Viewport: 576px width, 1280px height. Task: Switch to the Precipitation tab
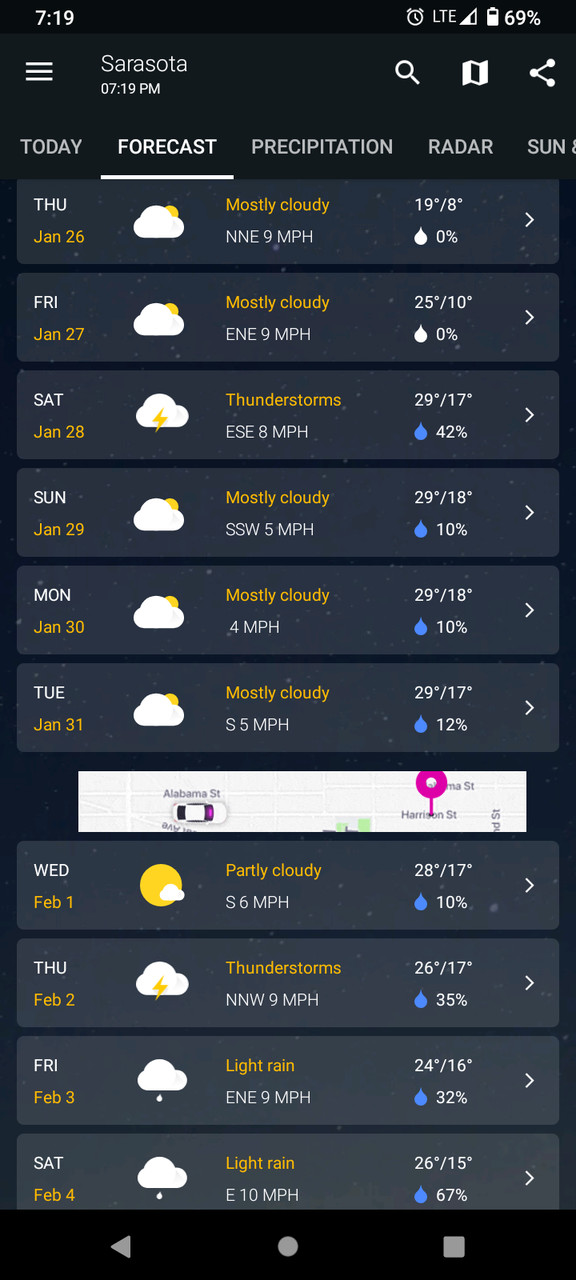[x=322, y=147]
